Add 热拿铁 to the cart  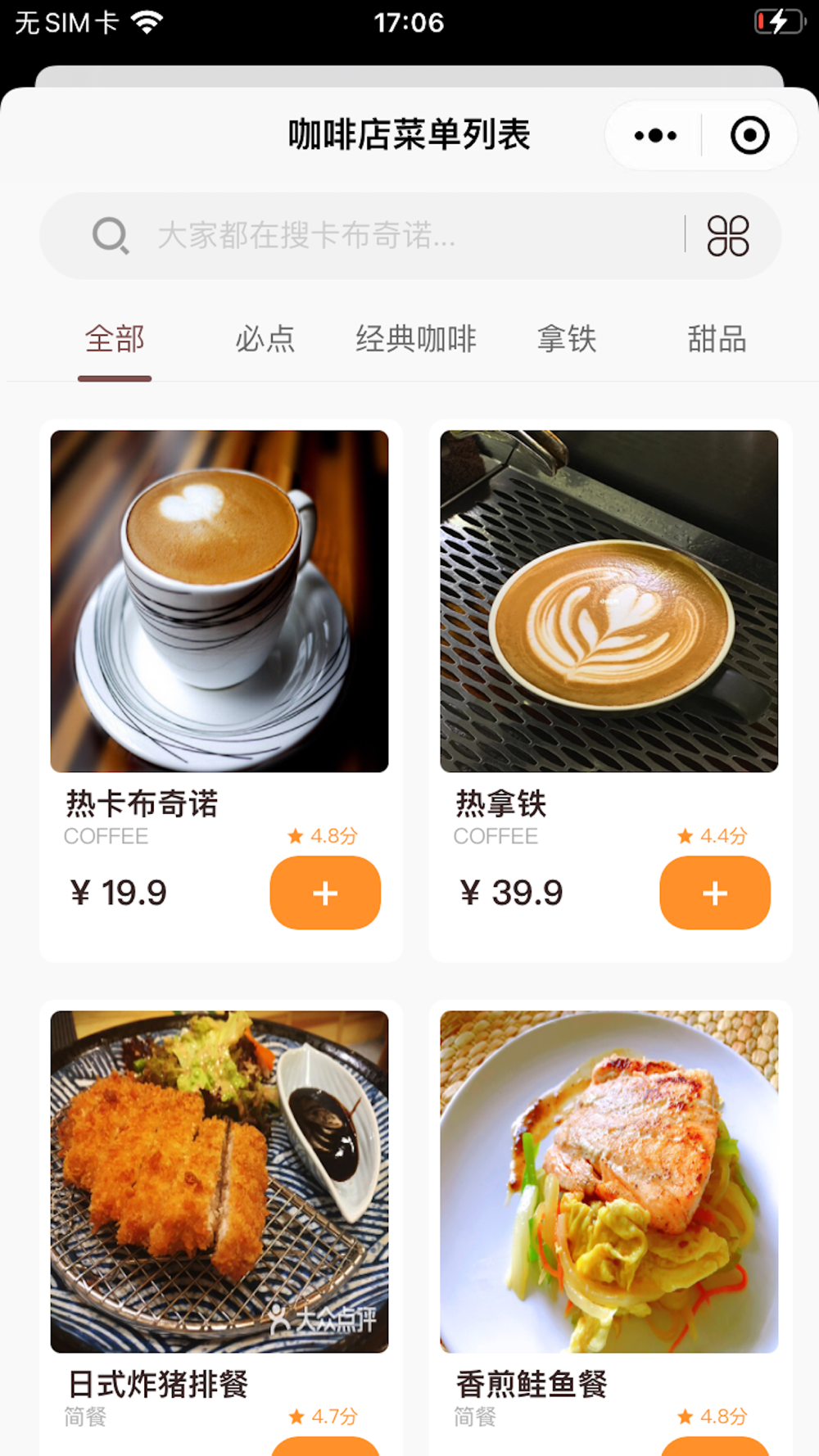714,893
